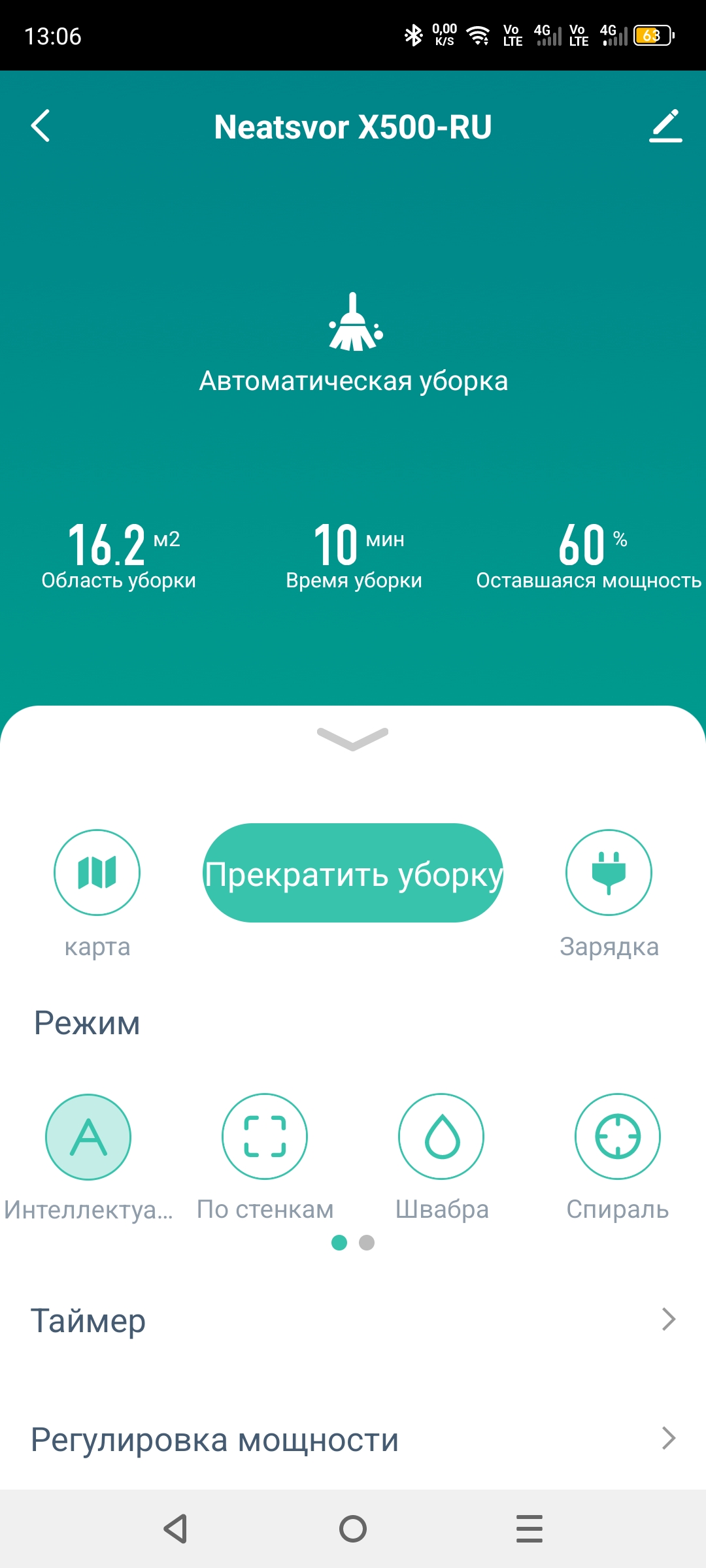Tap the edit pencil icon
706x1568 pixels.
point(665,125)
